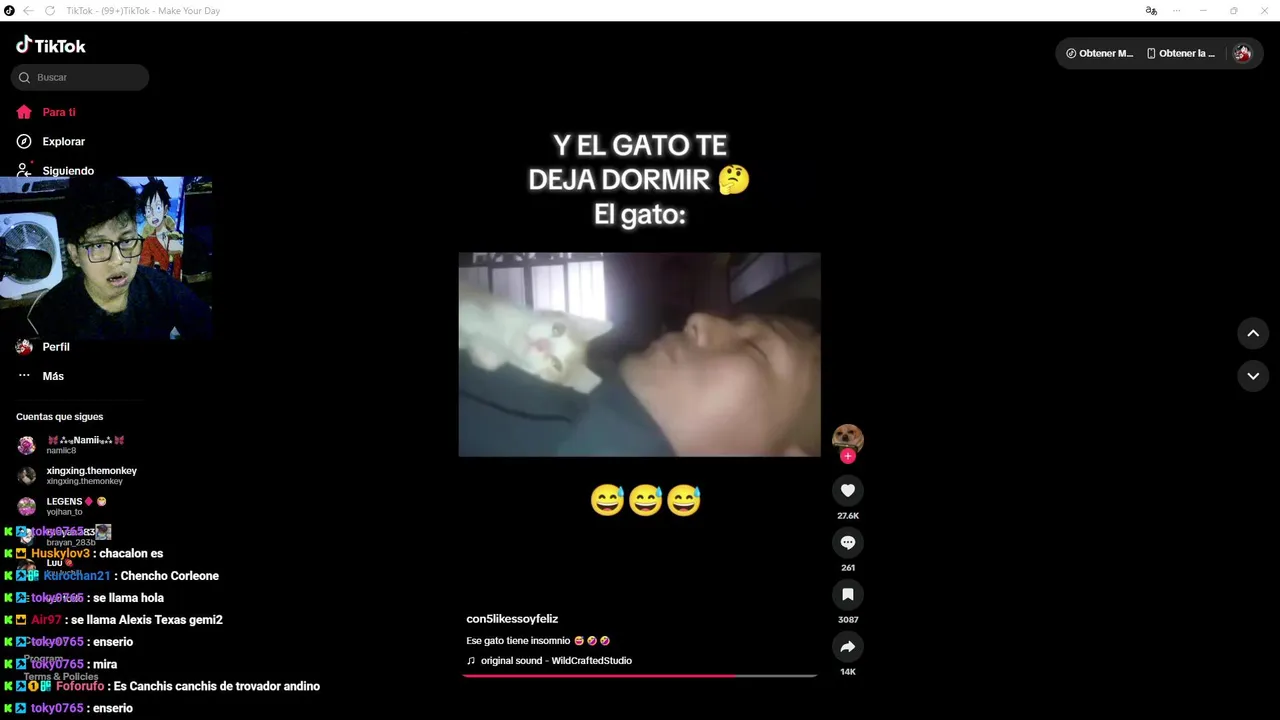Open the xingxing.themonkey account

click(90, 475)
